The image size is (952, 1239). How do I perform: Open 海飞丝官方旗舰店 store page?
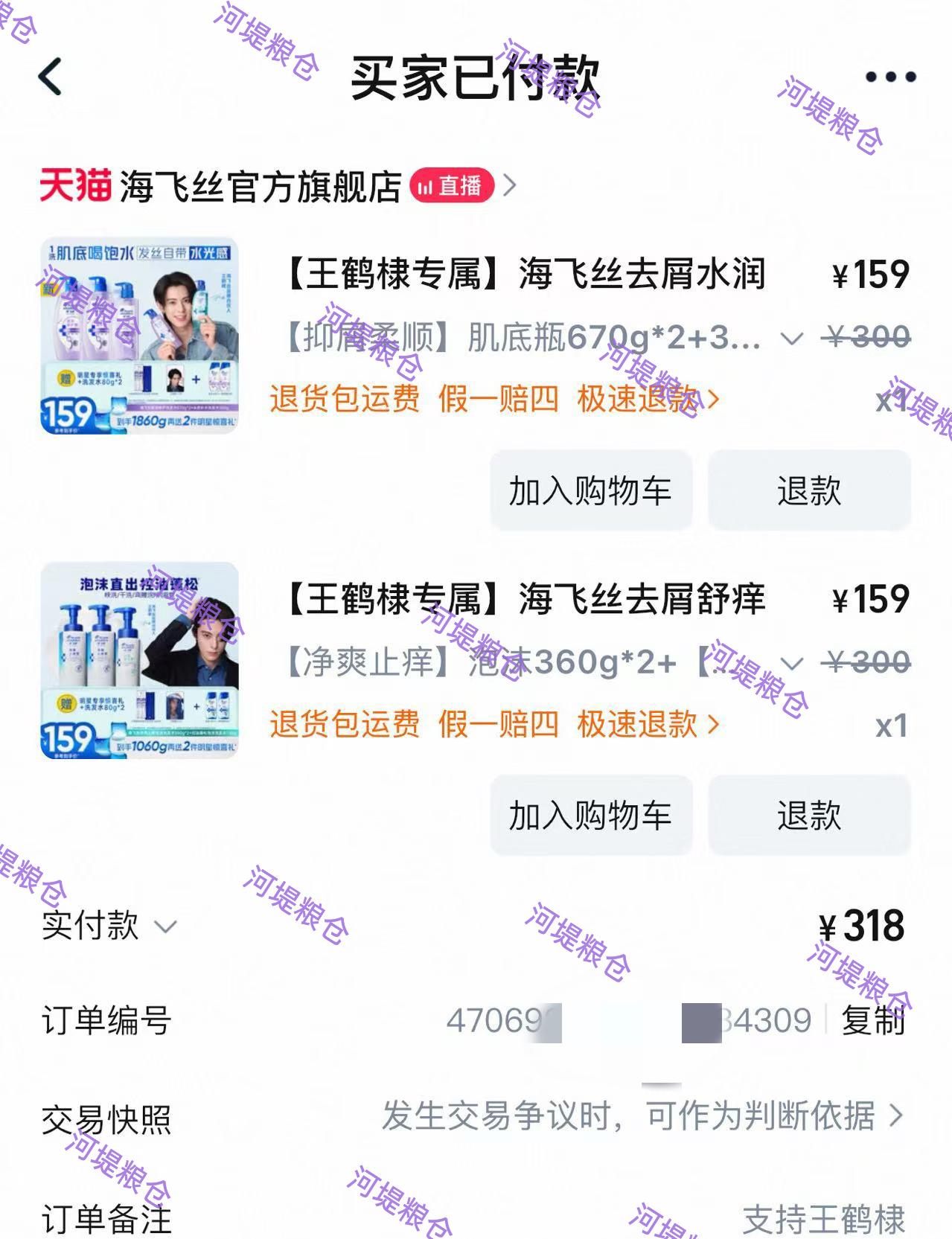(260, 186)
